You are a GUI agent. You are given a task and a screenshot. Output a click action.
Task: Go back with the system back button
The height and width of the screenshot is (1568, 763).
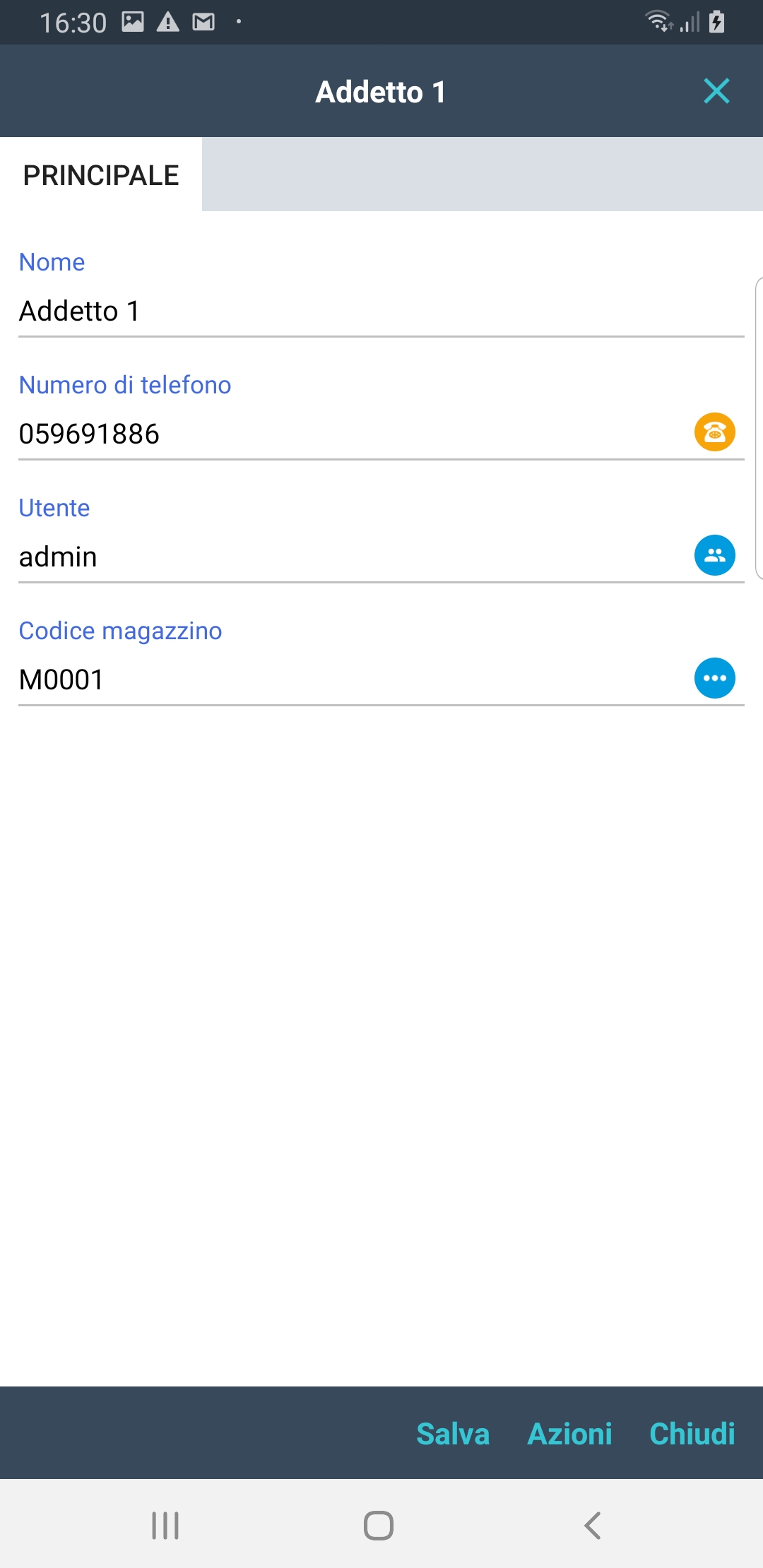(593, 1526)
